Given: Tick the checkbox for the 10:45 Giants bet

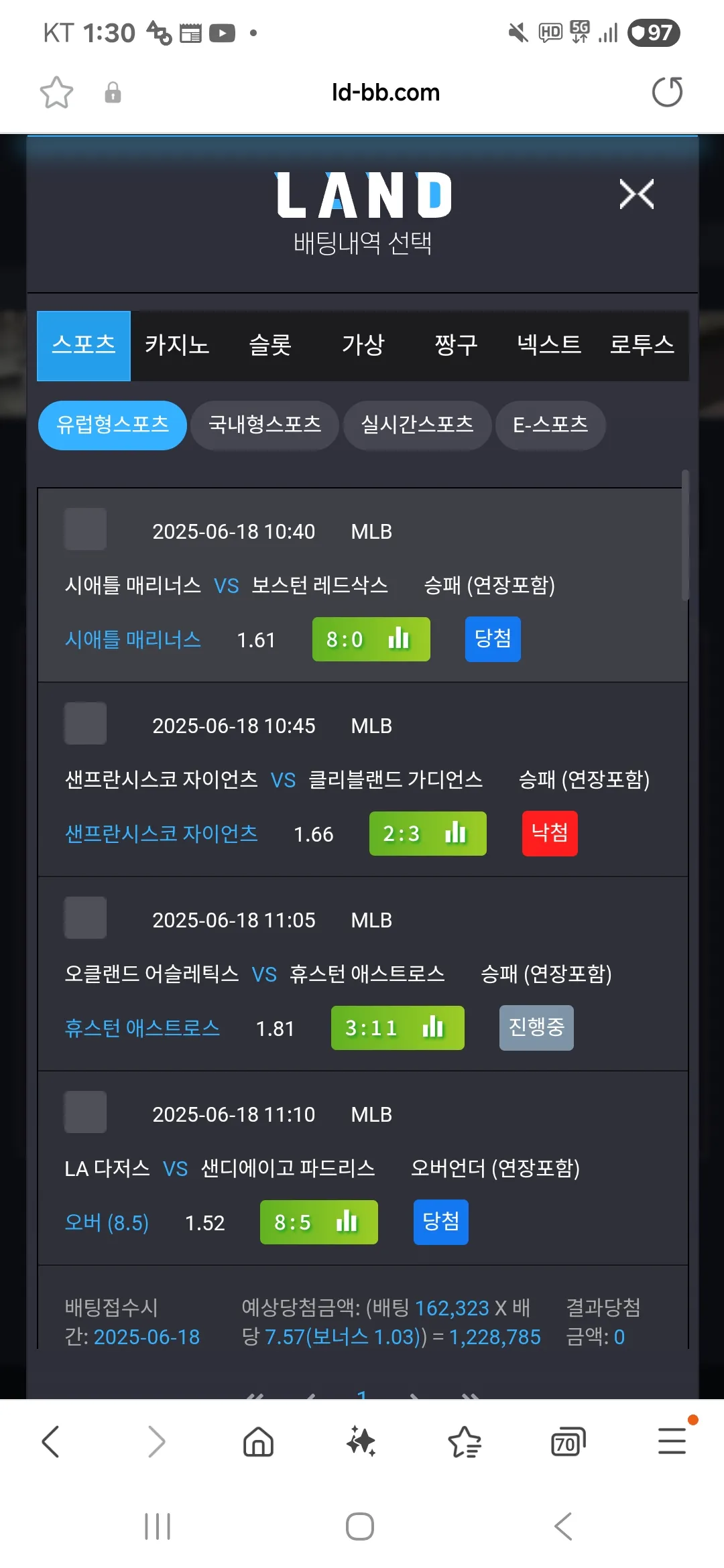Looking at the screenshot, I should pos(85,724).
